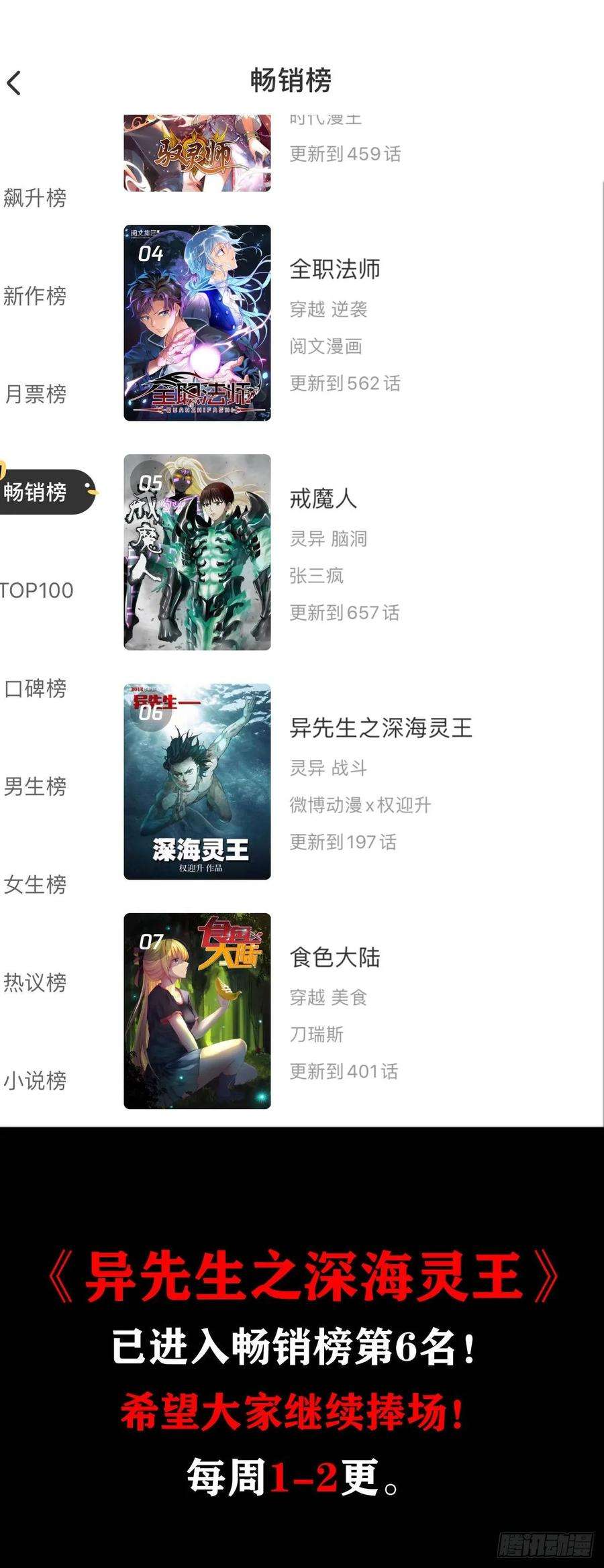This screenshot has height=1568, width=604.
Task: Tap the 全职法师 cover numbered 04
Action: click(198, 322)
